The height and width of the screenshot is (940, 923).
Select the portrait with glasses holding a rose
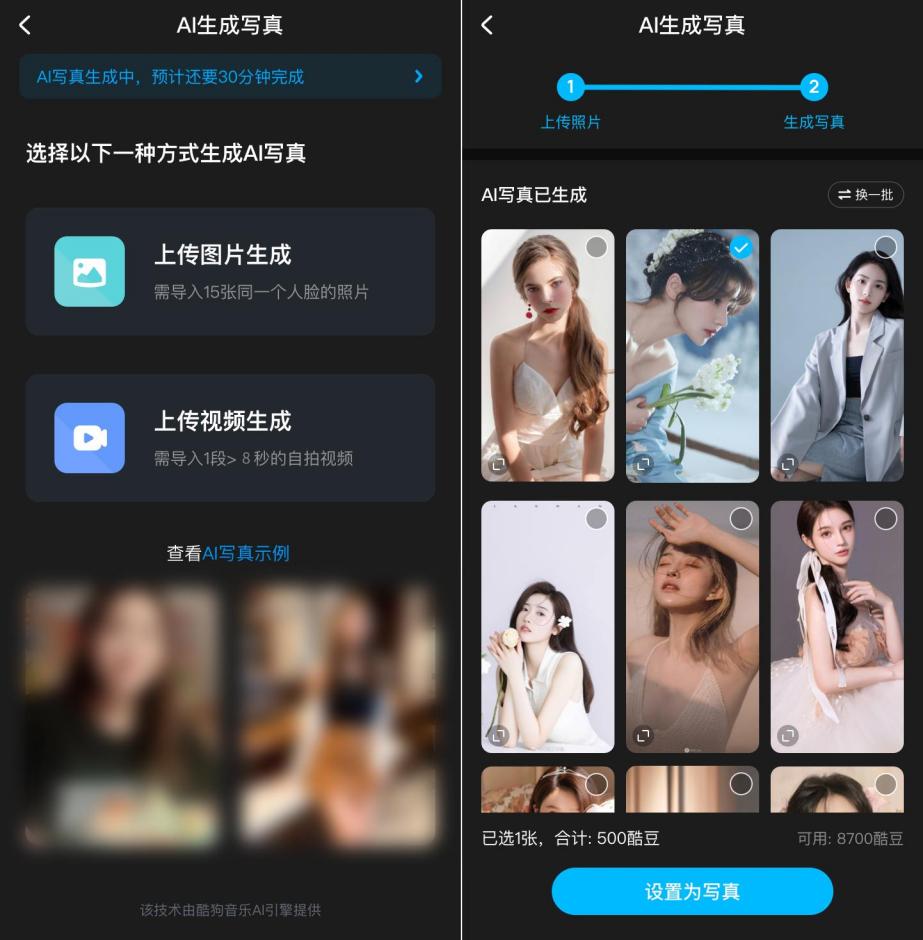point(596,518)
